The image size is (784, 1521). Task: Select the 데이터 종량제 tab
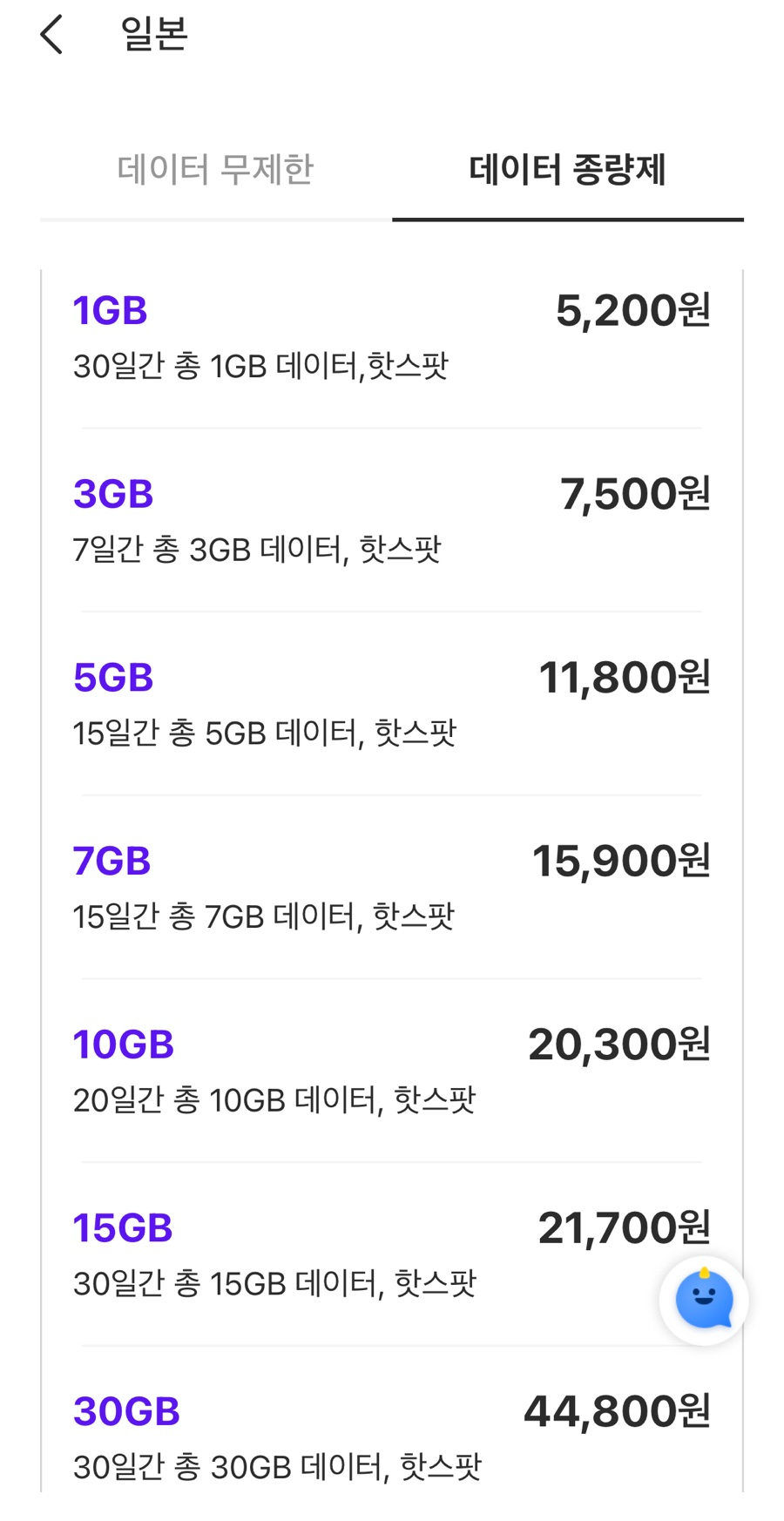pos(567,169)
